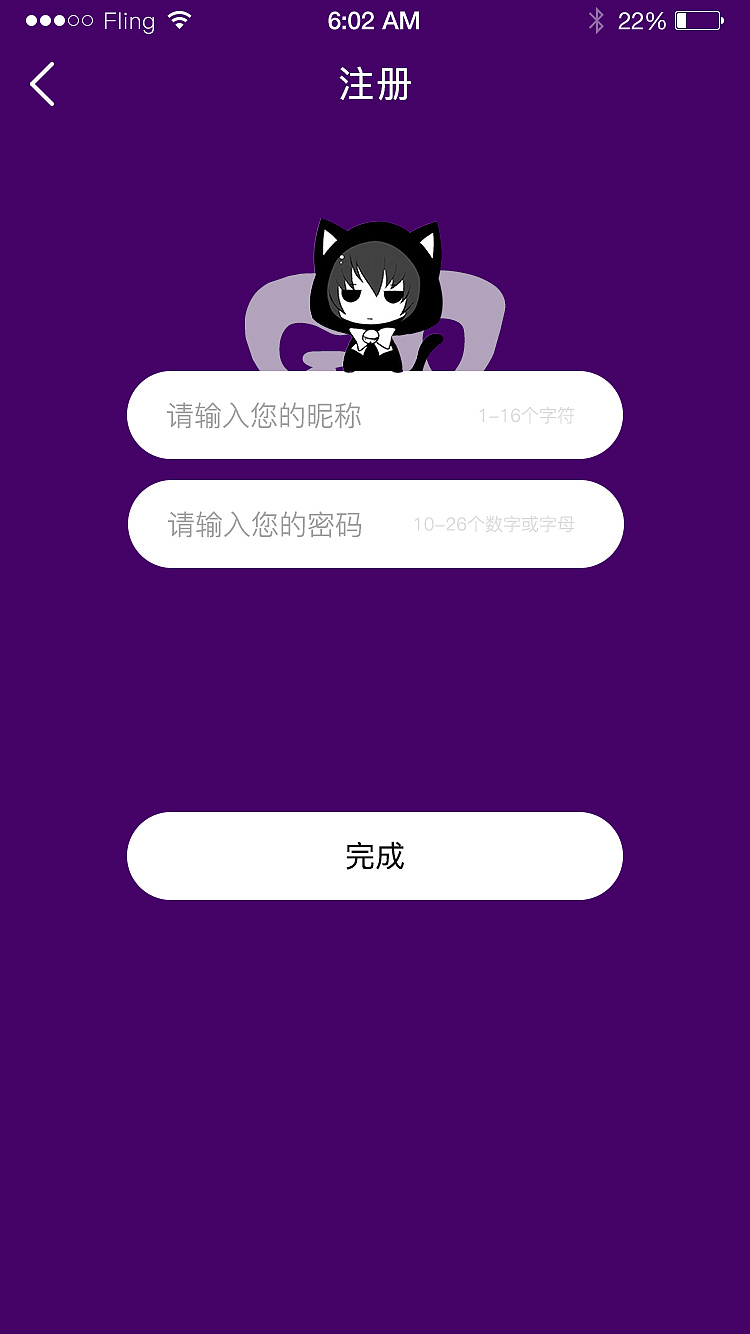The height and width of the screenshot is (1334, 750).
Task: Click the 6:02 AM clock display
Action: (374, 19)
